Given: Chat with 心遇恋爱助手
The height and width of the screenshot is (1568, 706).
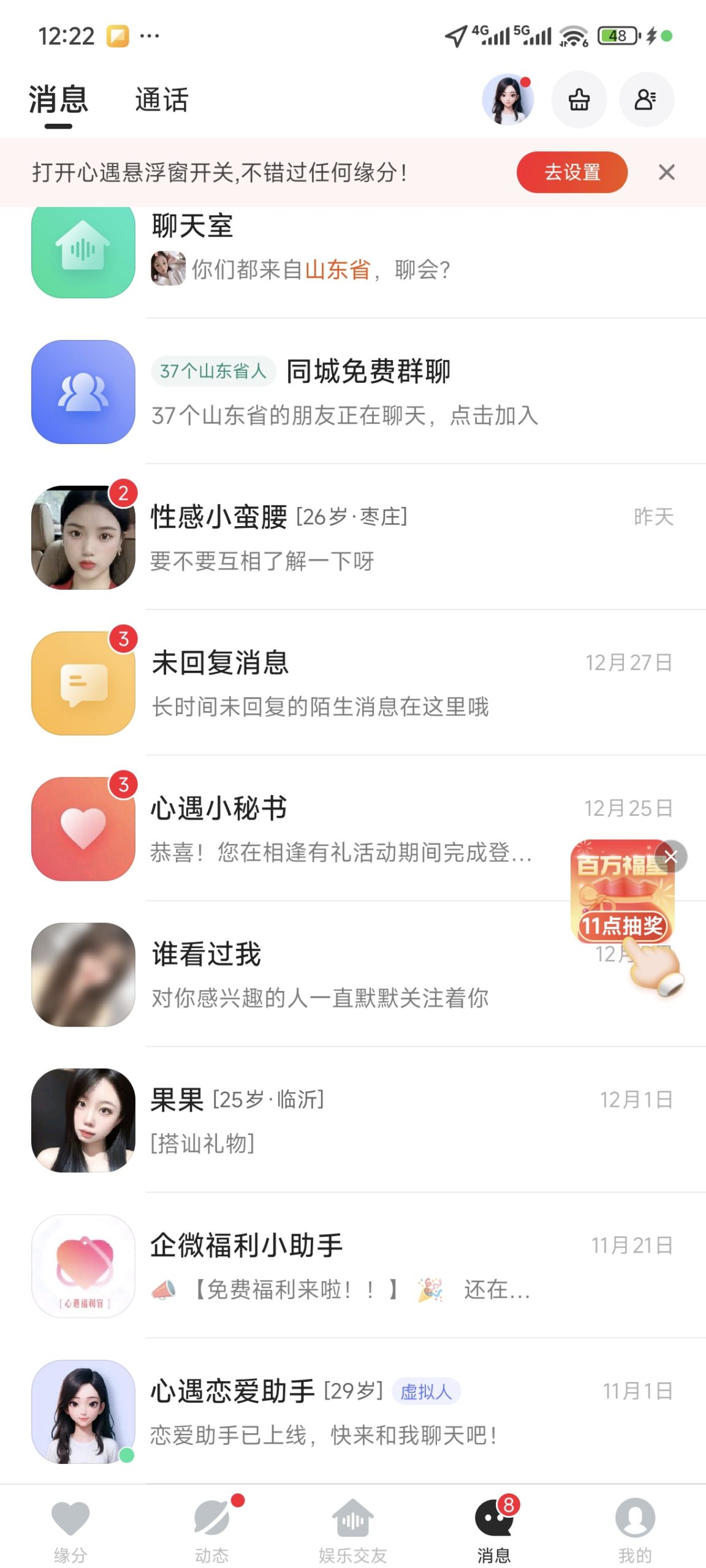Looking at the screenshot, I should coord(343,1412).
